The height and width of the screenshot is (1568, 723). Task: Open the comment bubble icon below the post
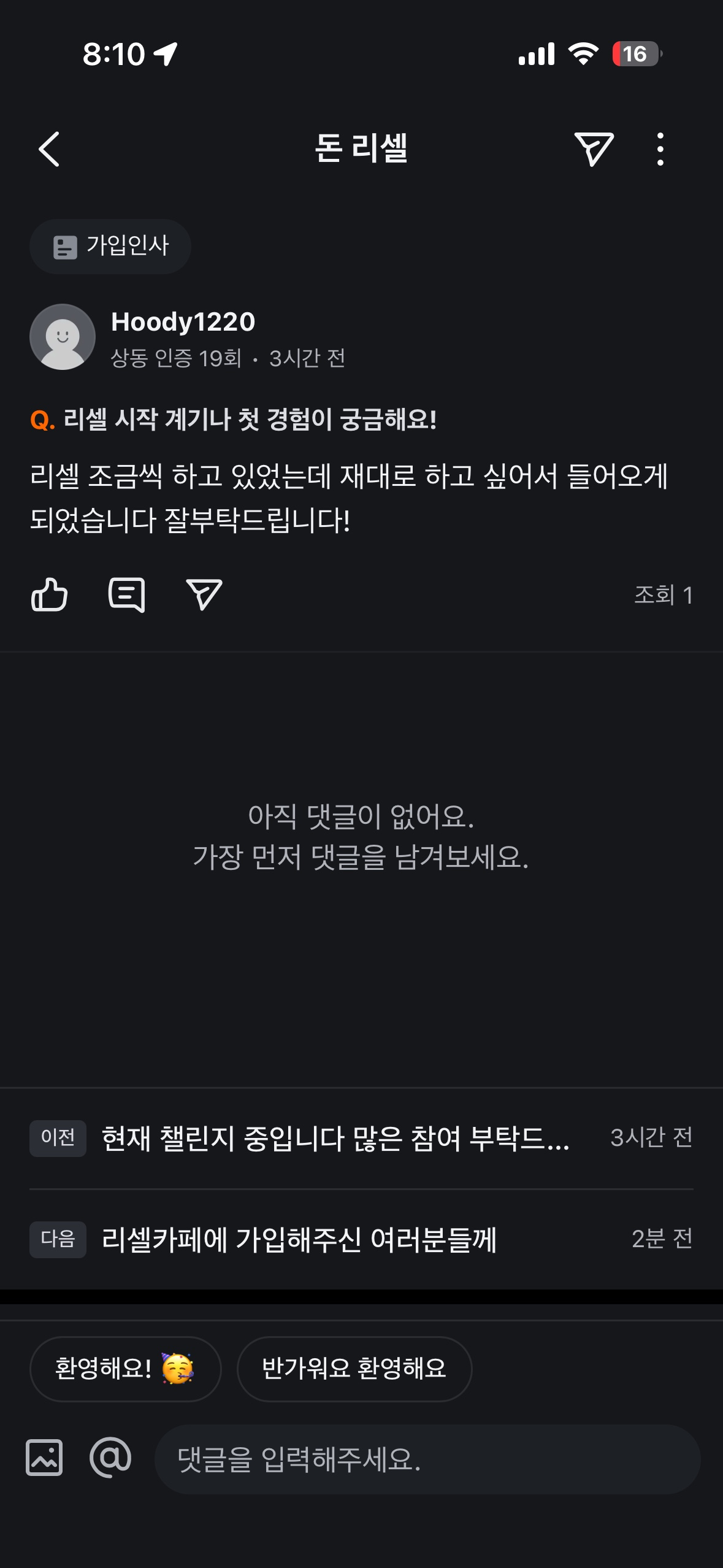tap(126, 593)
